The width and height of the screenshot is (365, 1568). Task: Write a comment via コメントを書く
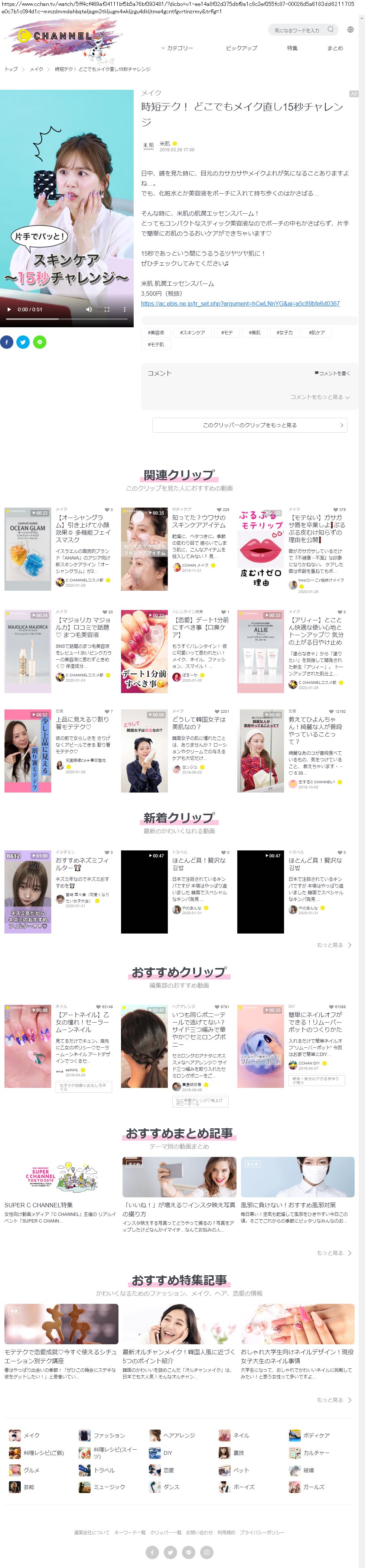click(x=332, y=373)
